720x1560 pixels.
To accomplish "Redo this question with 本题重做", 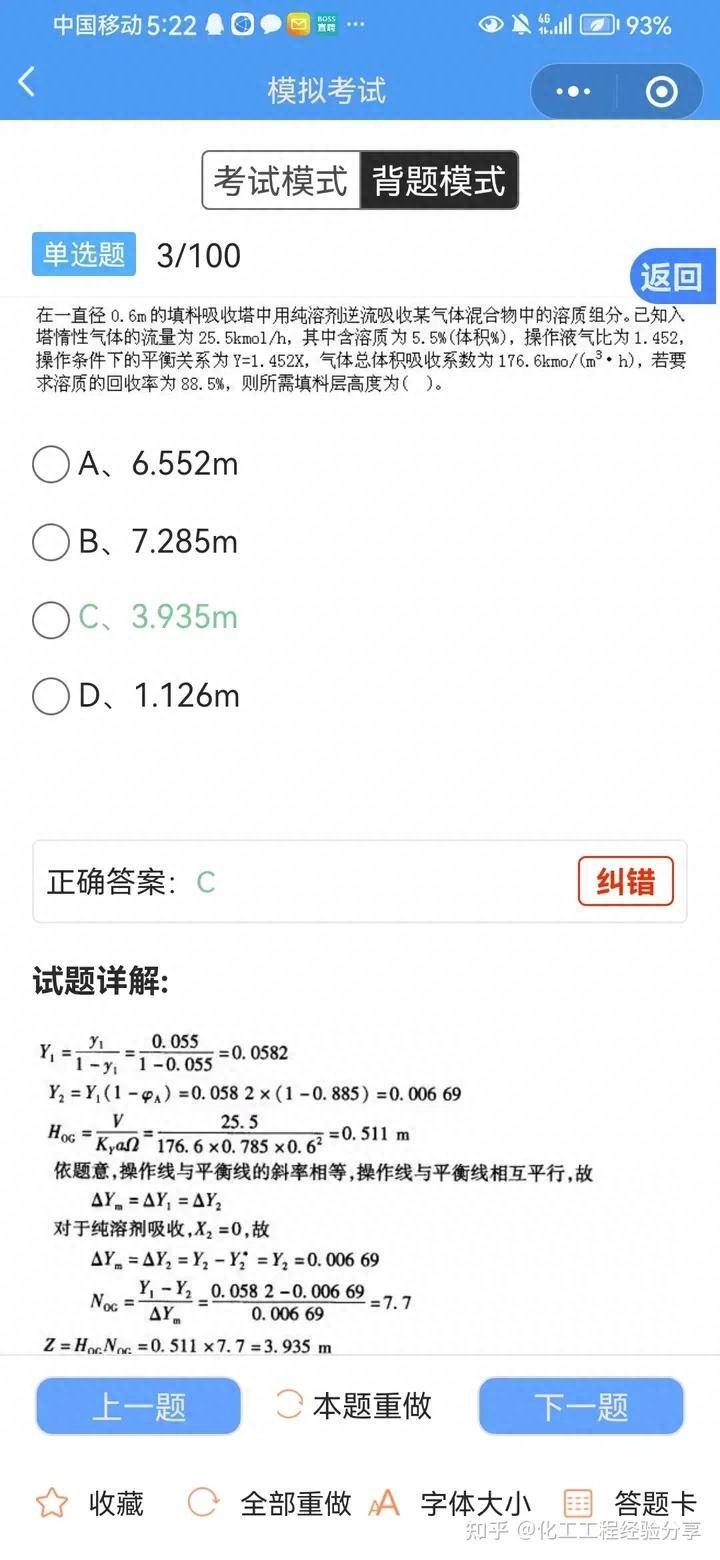I will tap(354, 1406).
